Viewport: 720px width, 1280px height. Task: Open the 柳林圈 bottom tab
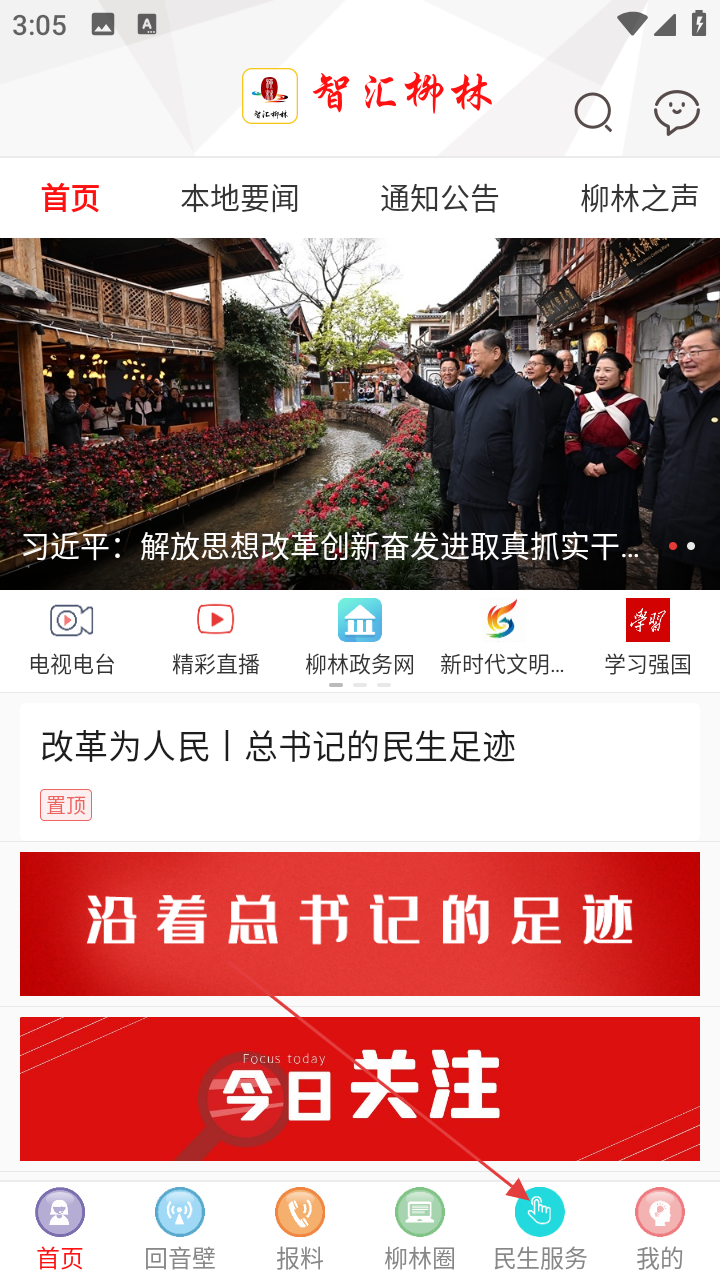[420, 1230]
